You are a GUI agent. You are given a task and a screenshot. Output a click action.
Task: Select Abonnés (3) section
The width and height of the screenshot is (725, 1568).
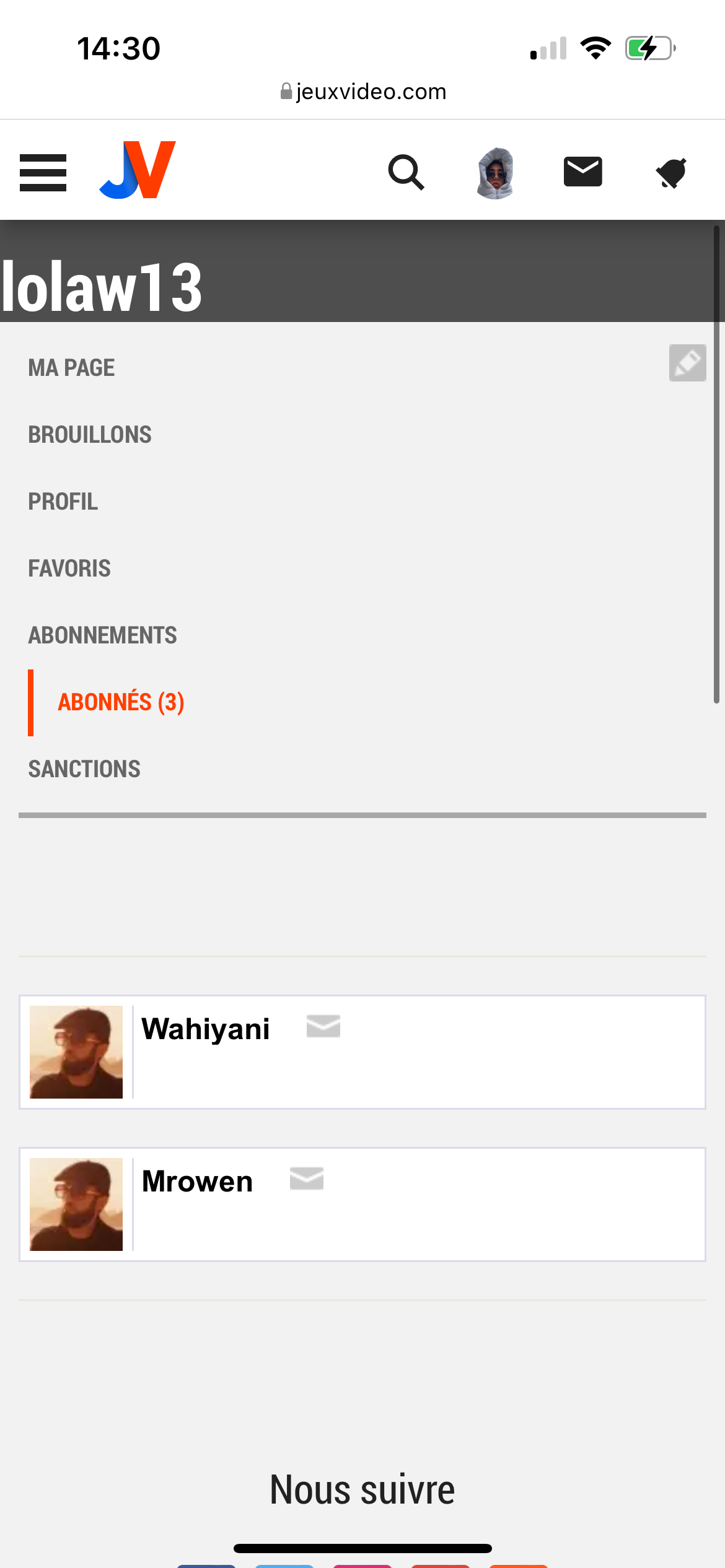pos(121,702)
